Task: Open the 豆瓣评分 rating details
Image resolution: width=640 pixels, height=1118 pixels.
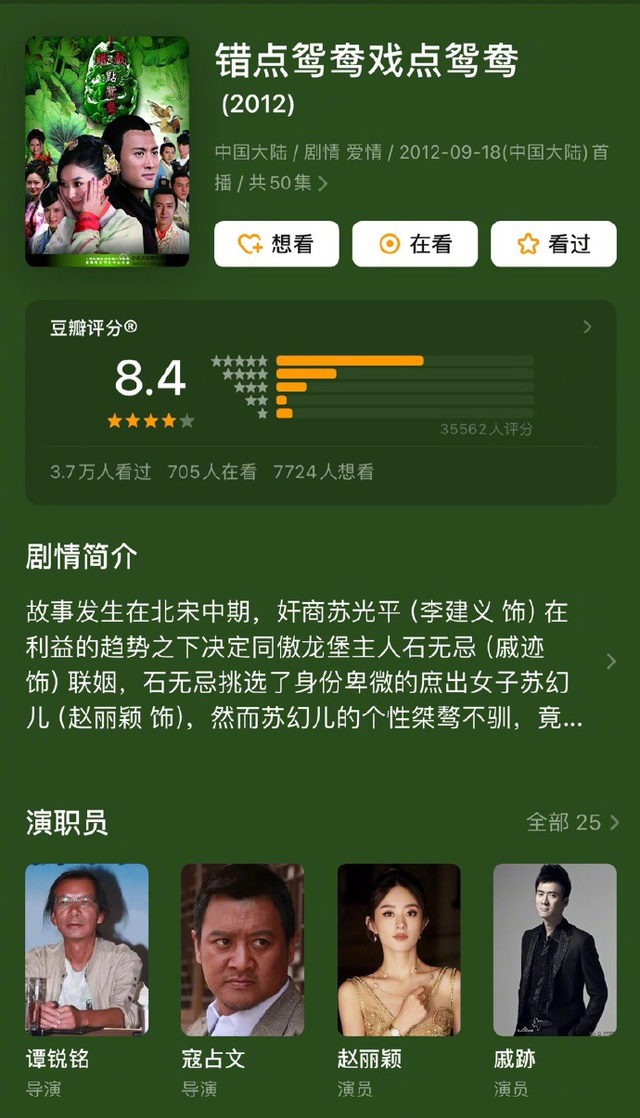Action: click(587, 327)
